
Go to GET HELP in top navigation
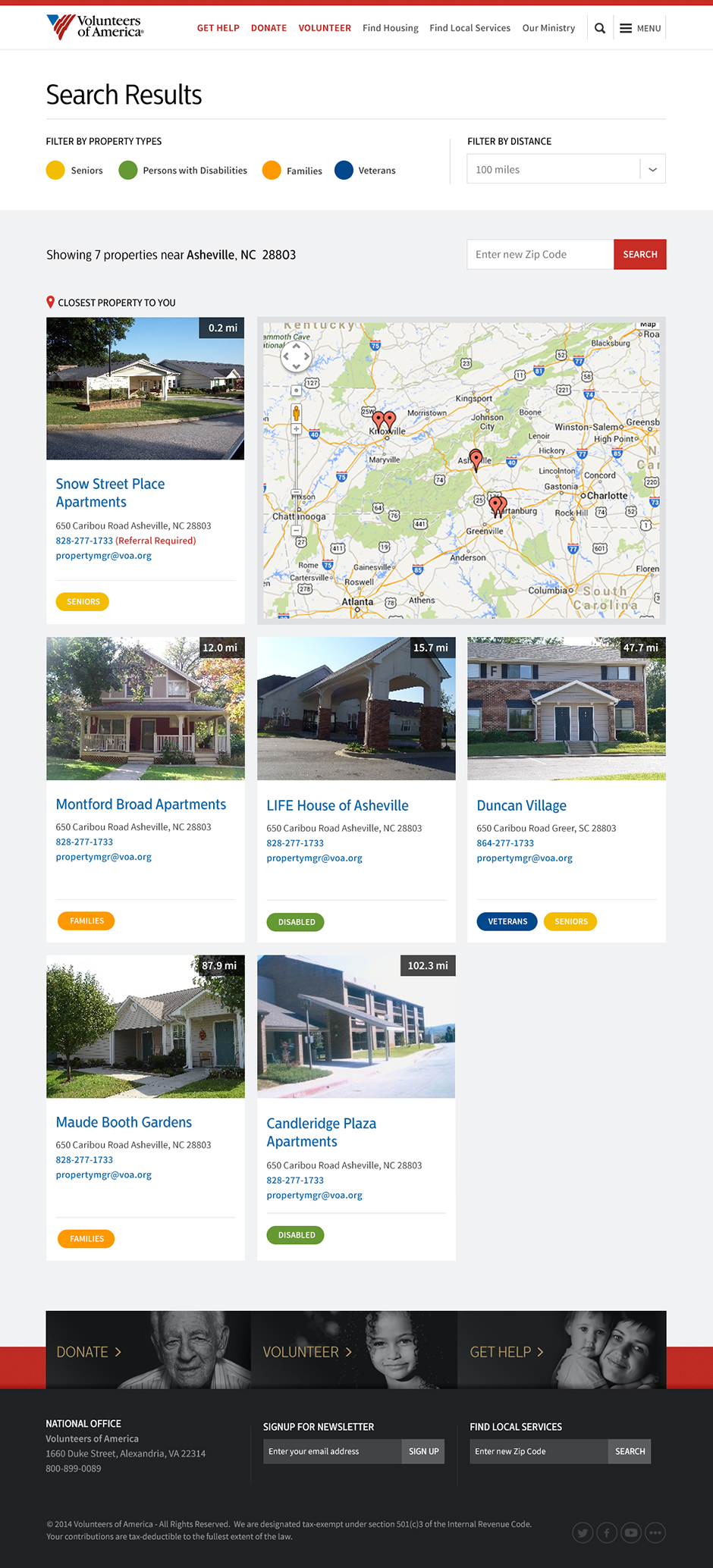(218, 28)
